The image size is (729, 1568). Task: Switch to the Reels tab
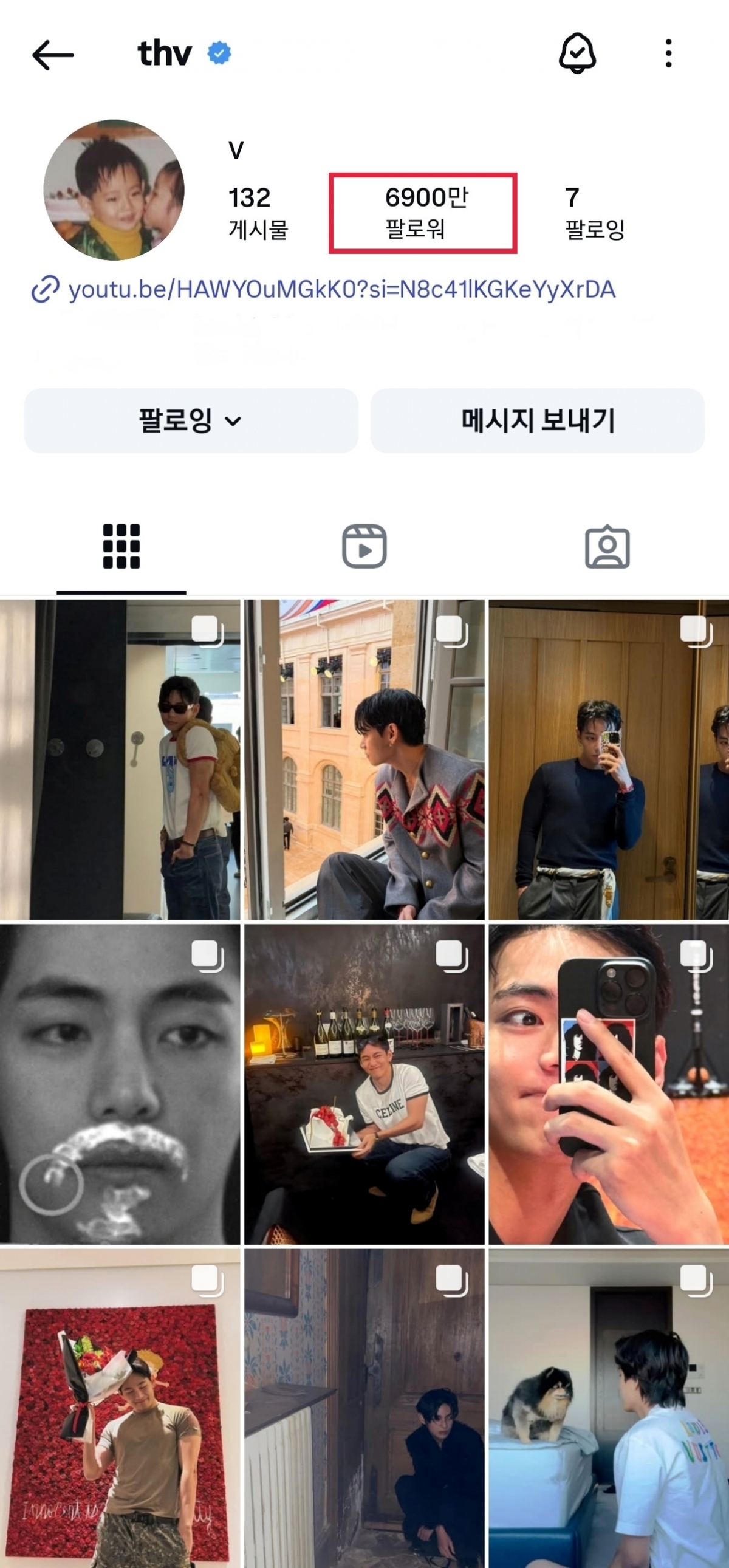364,546
